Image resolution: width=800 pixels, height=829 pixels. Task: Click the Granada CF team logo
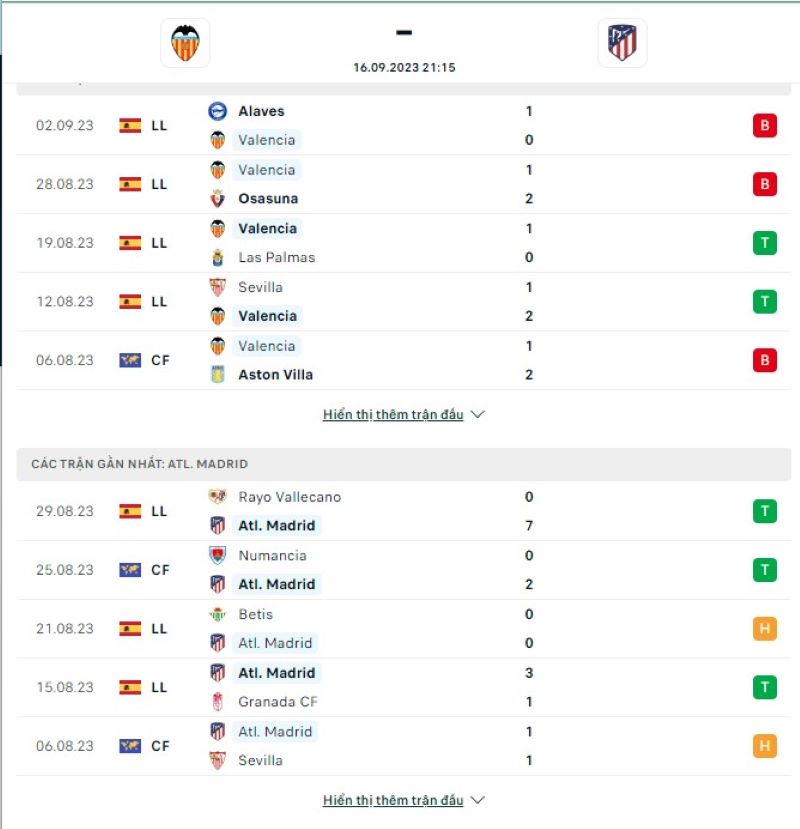219,702
